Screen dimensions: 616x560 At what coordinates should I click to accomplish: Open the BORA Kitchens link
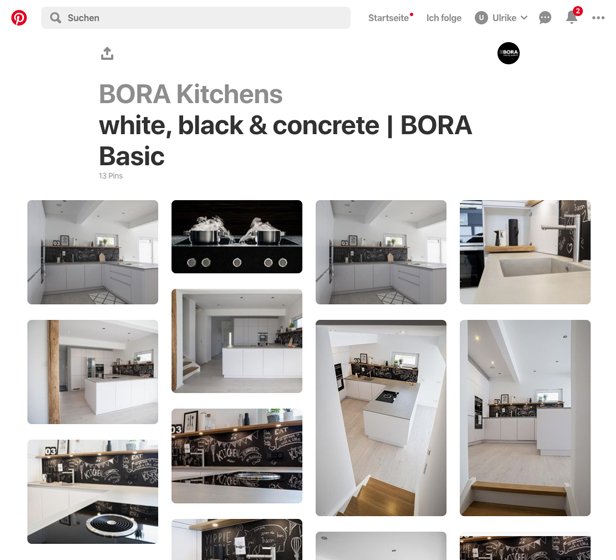tap(190, 95)
